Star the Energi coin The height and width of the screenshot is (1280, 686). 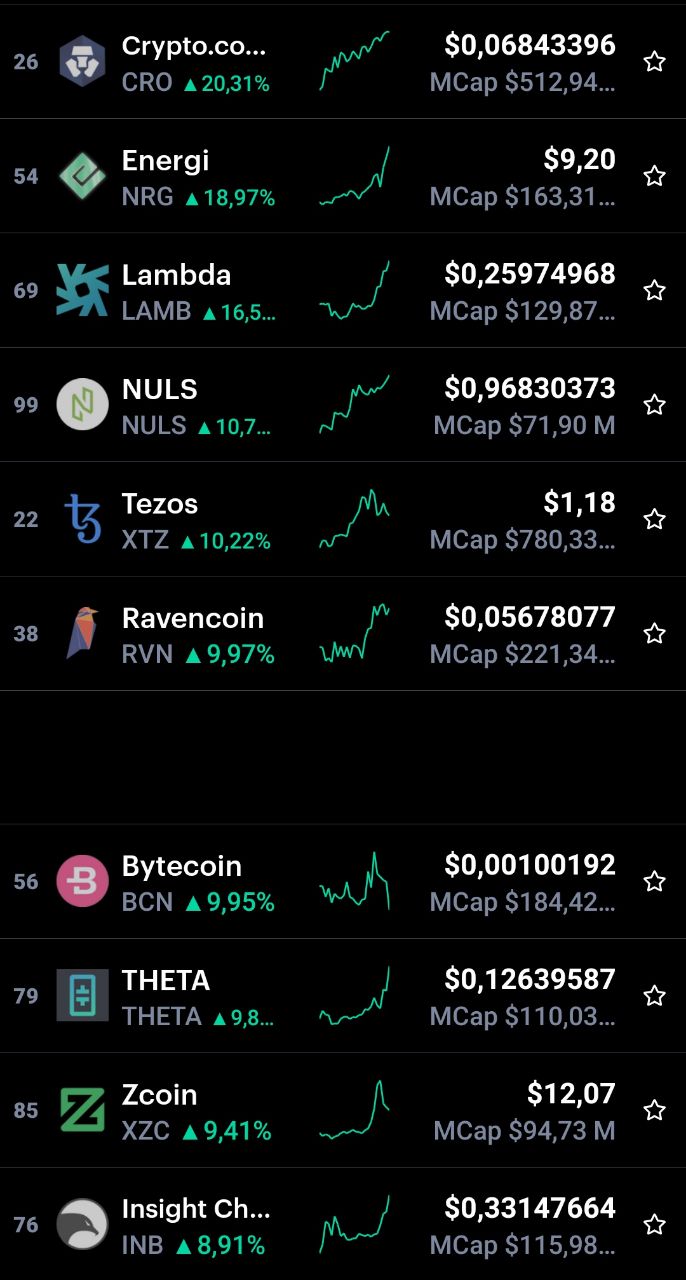click(x=654, y=176)
